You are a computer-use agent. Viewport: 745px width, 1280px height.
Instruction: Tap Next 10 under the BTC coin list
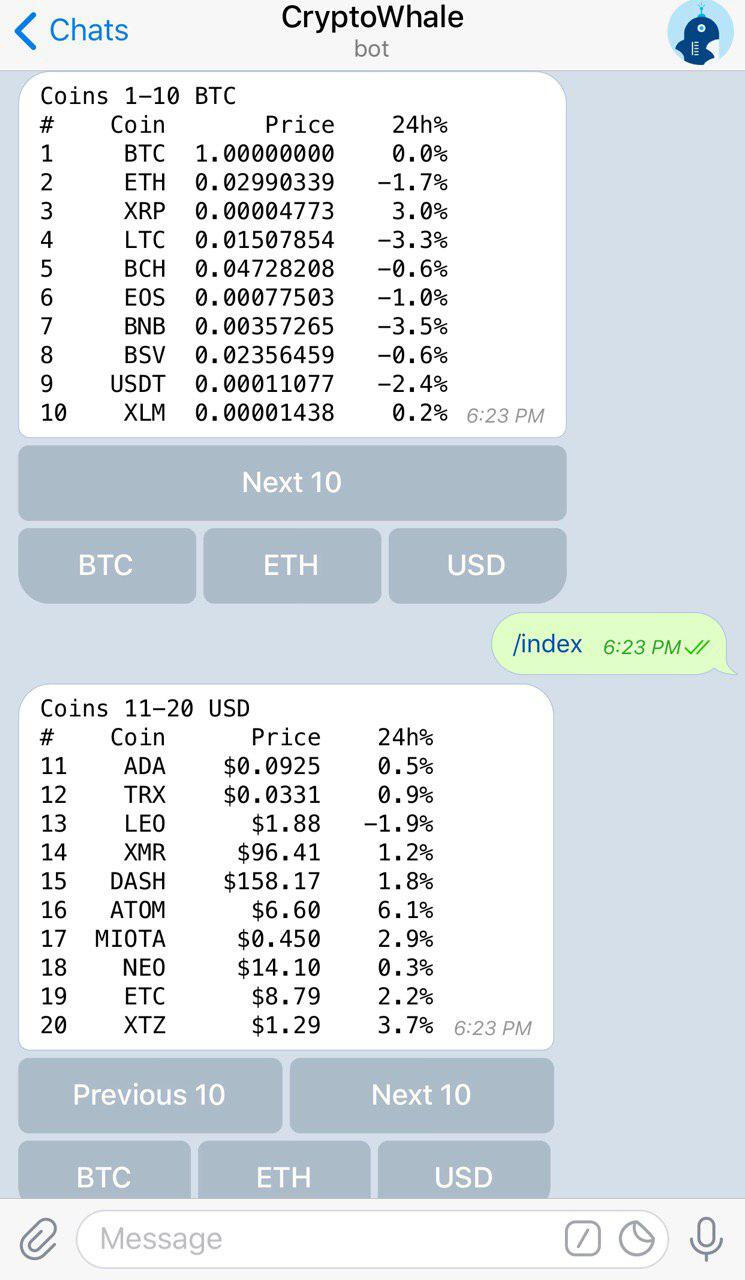coord(291,483)
